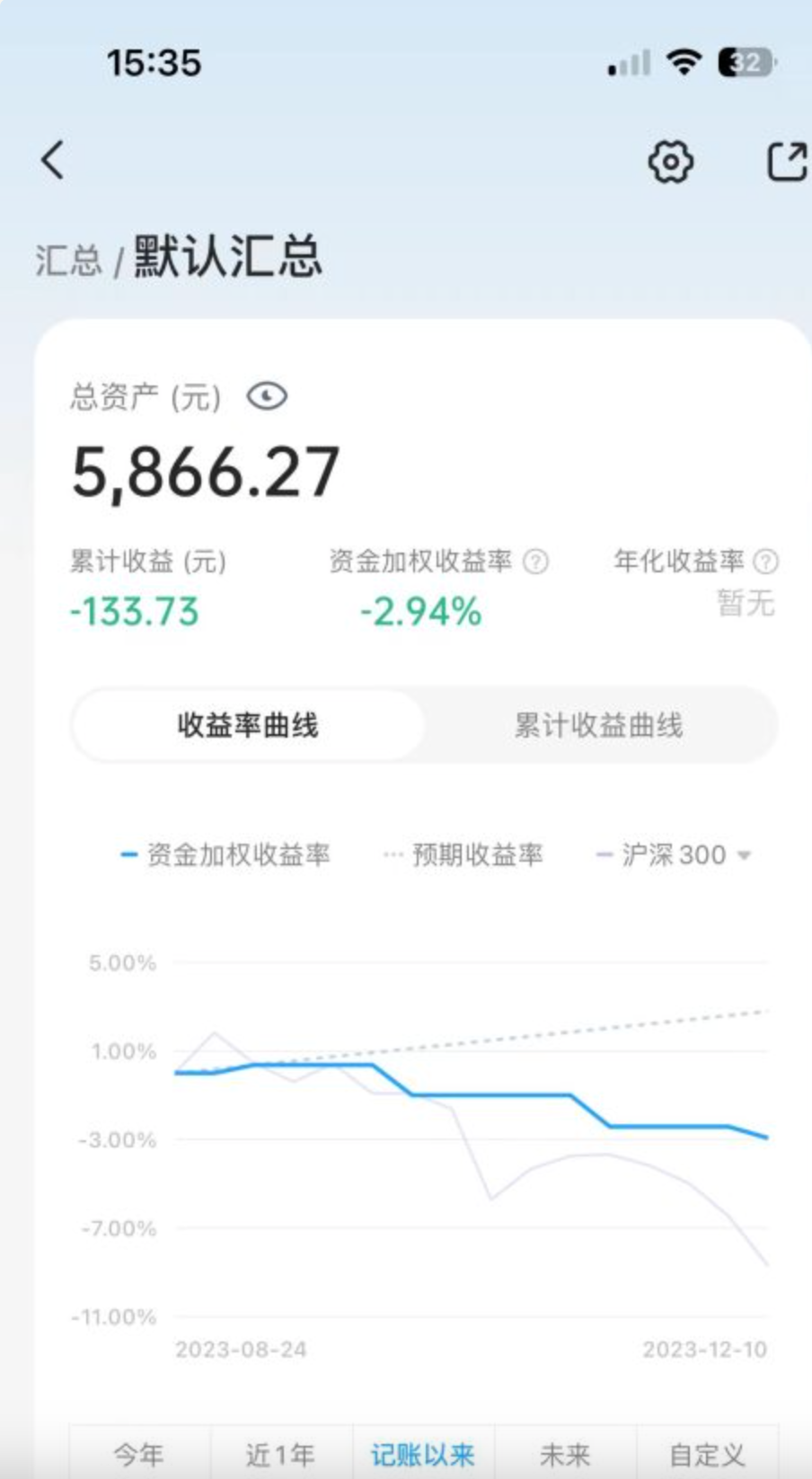Switch to 累计收益曲线 chart
812x1479 pixels.
(598, 725)
